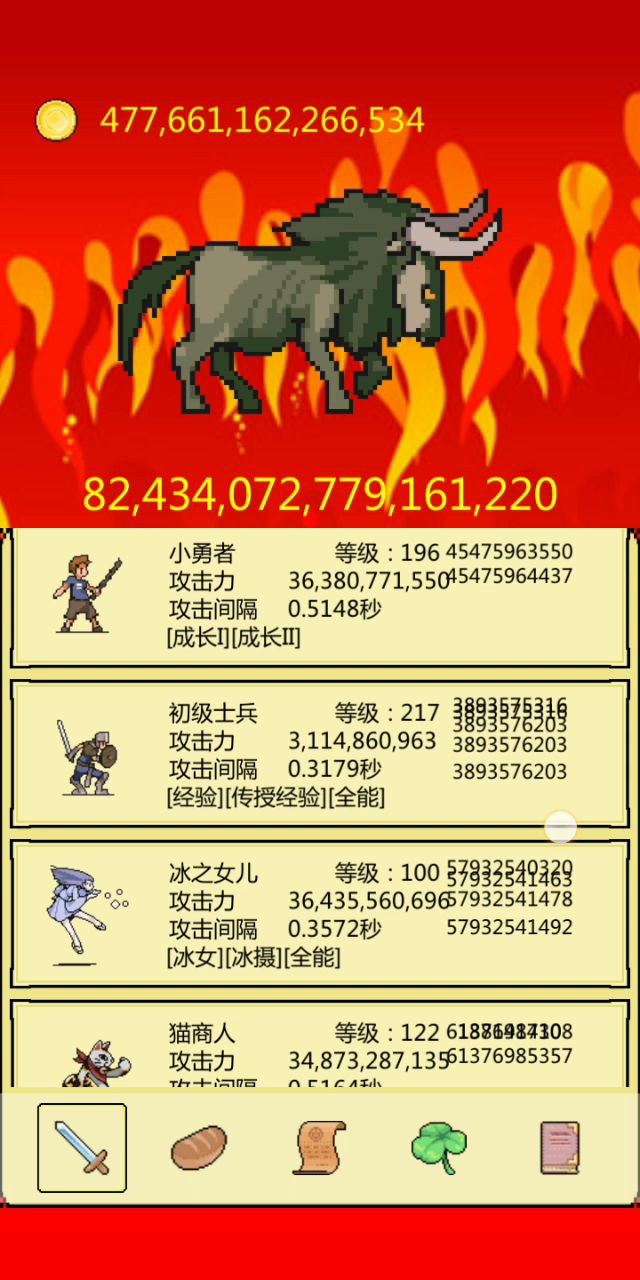Switch to the four-leaf clover tab

click(x=439, y=1148)
